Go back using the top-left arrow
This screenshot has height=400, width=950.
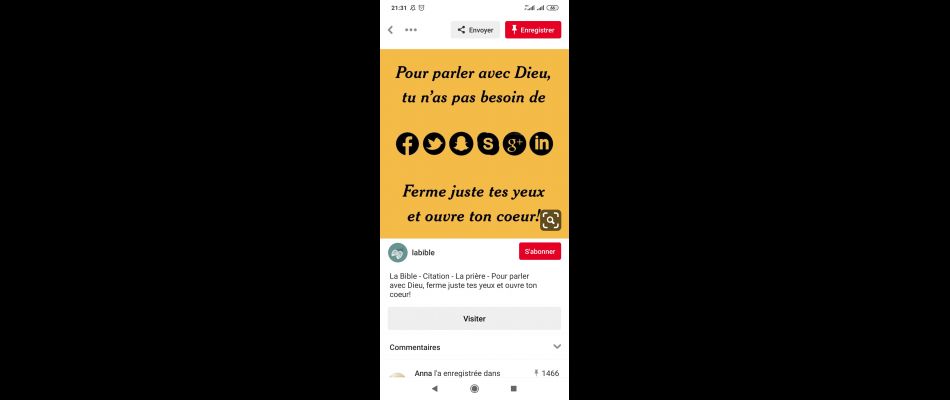click(390, 30)
